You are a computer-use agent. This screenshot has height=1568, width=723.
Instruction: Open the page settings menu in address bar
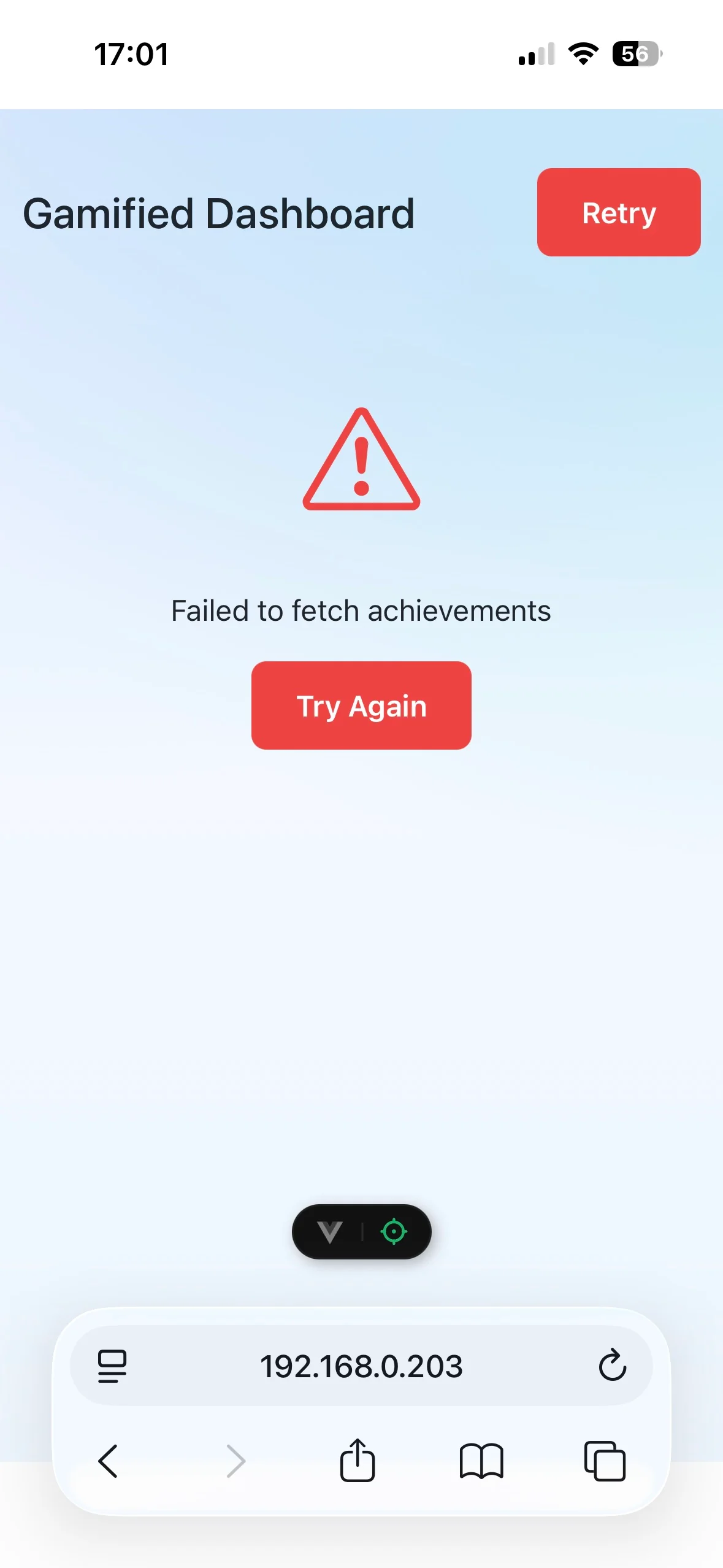point(112,1366)
